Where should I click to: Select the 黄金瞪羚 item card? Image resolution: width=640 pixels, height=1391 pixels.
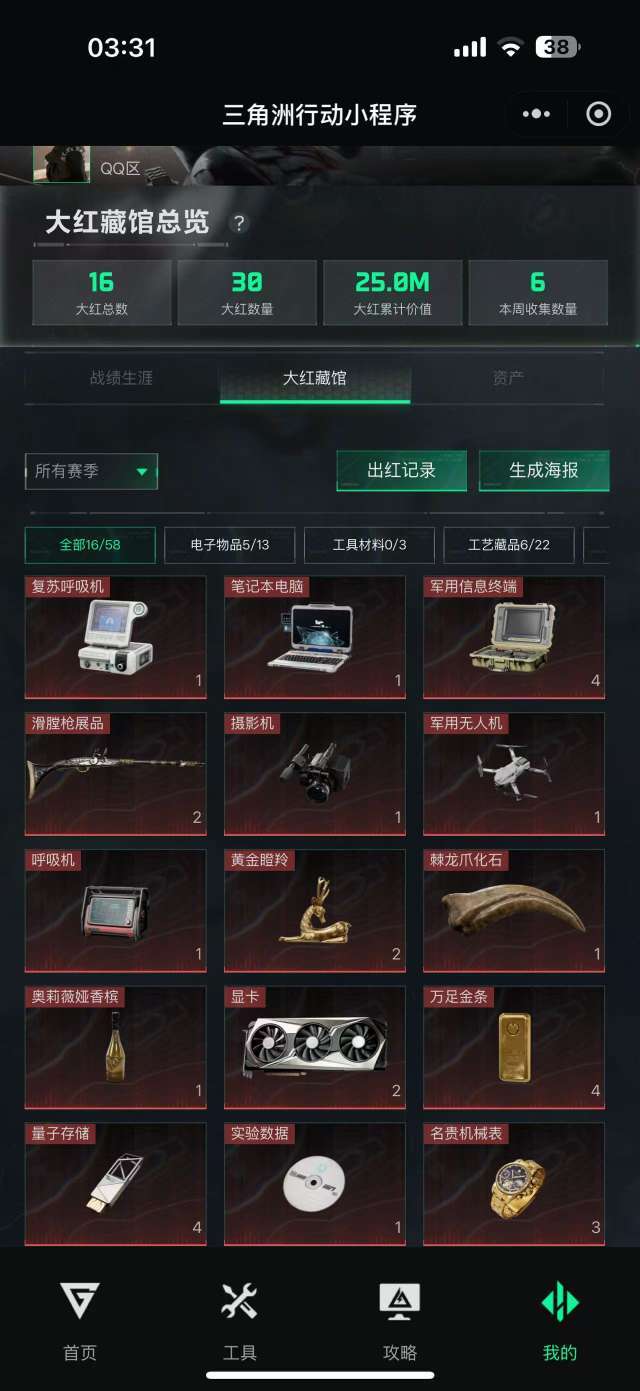(314, 910)
